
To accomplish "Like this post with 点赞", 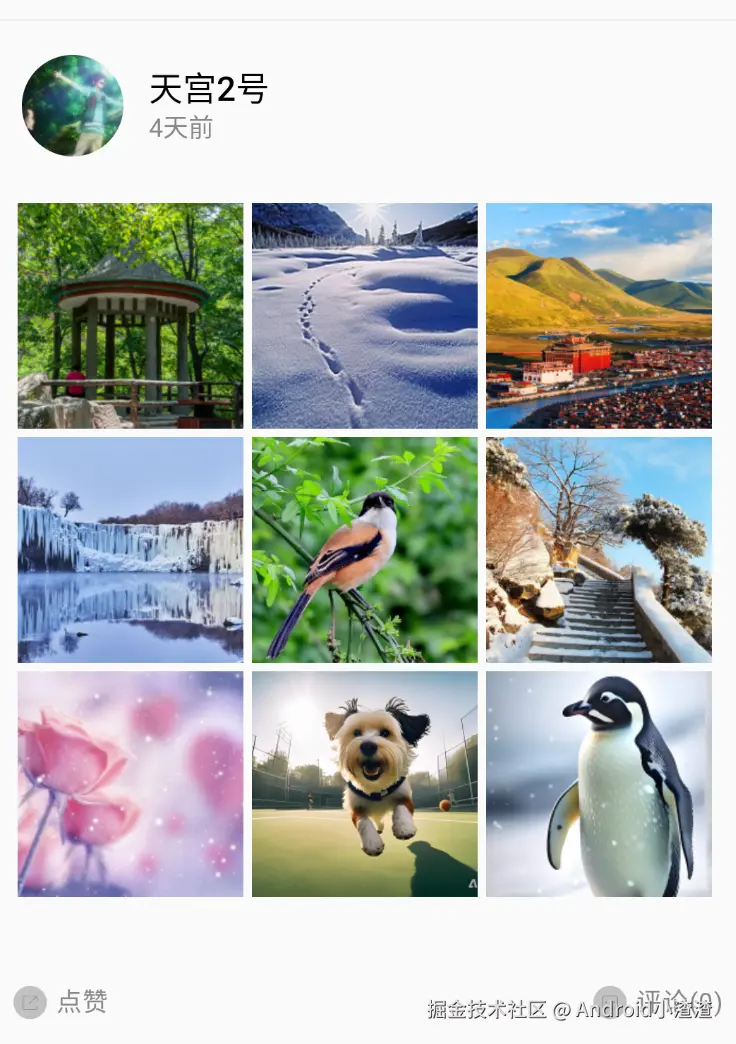I will point(62,1001).
